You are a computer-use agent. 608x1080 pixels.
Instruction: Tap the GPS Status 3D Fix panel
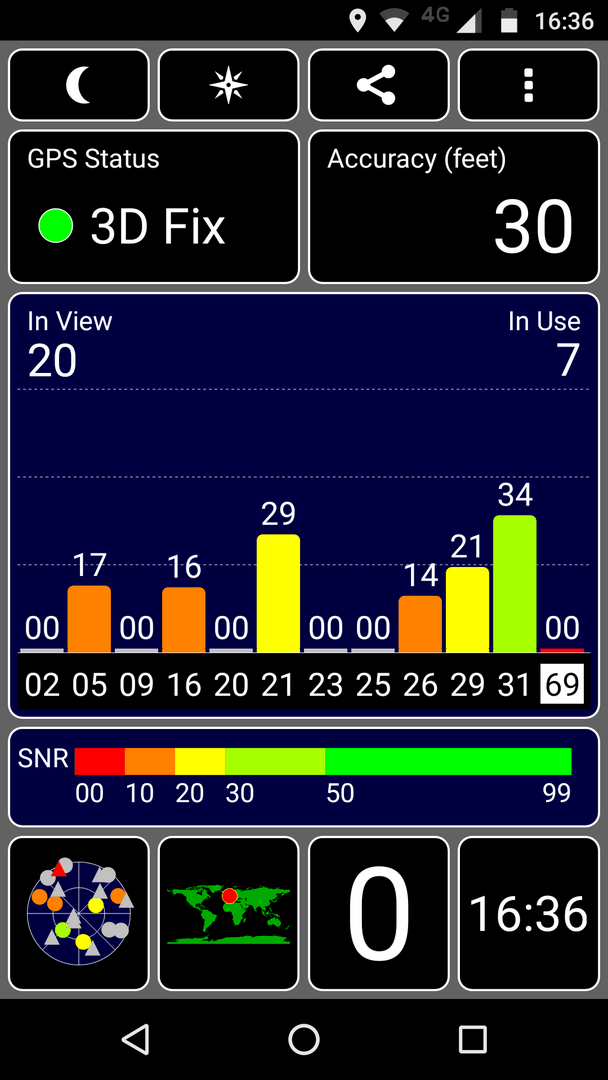point(154,207)
